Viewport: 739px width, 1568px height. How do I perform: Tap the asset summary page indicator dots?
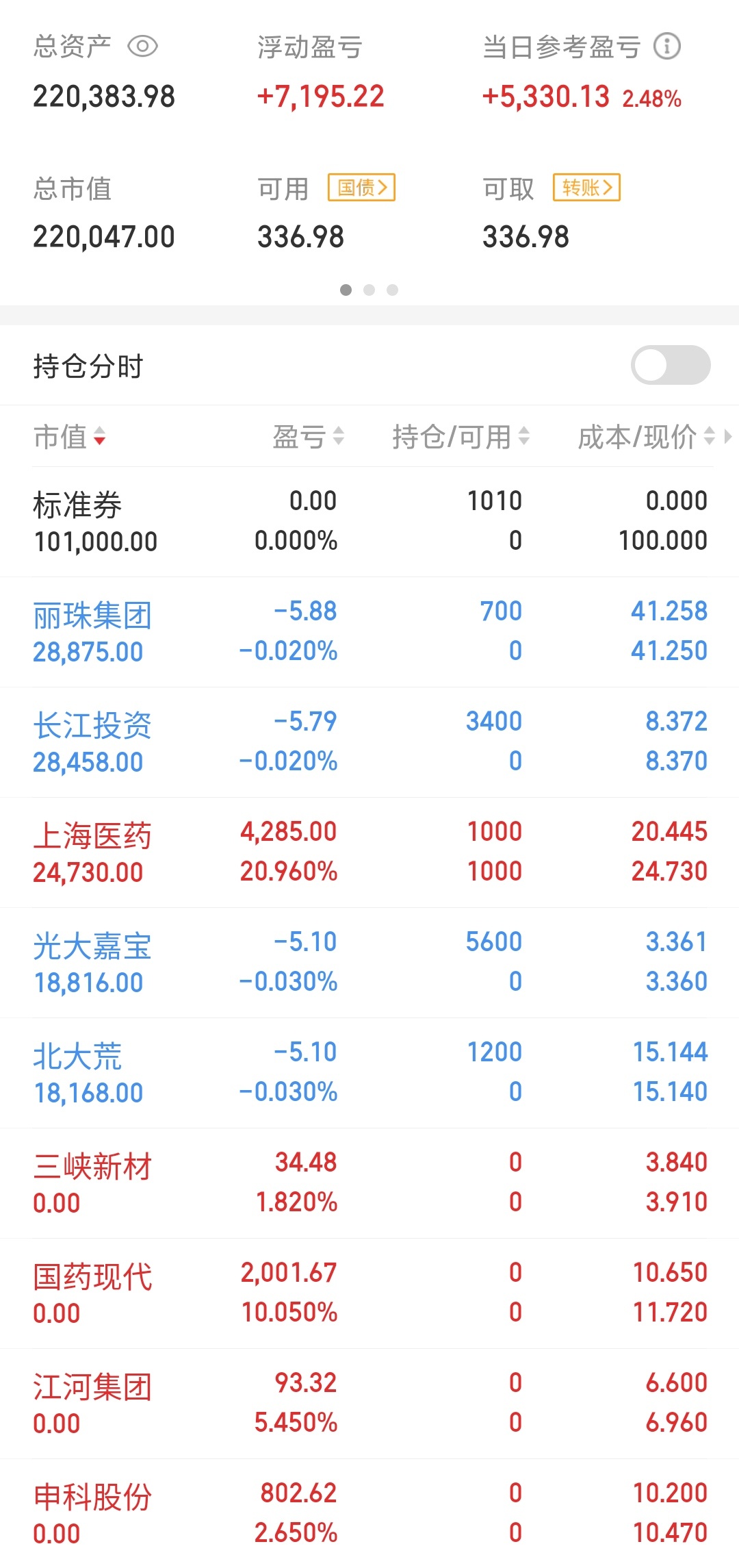click(x=369, y=290)
